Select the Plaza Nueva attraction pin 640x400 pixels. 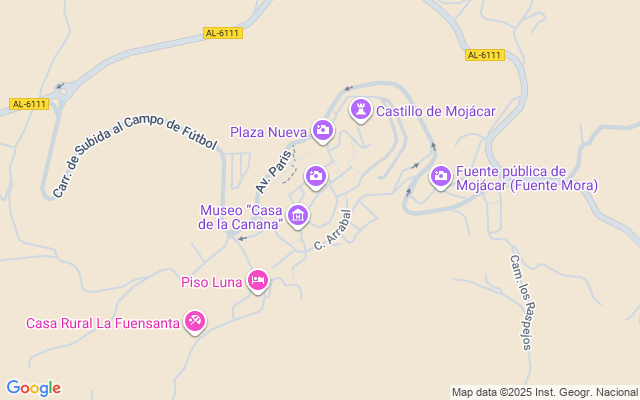click(322, 130)
